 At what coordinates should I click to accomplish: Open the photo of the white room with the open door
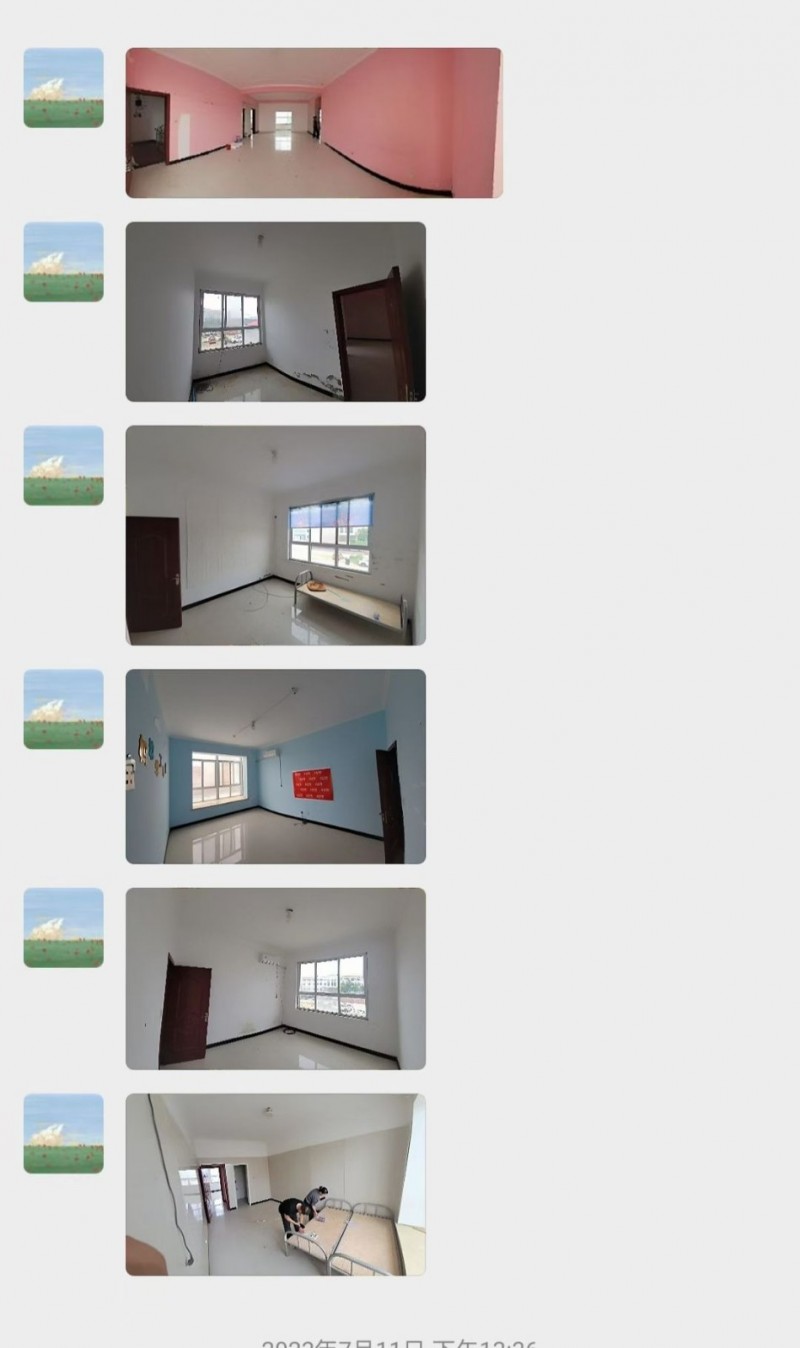[x=275, y=311]
